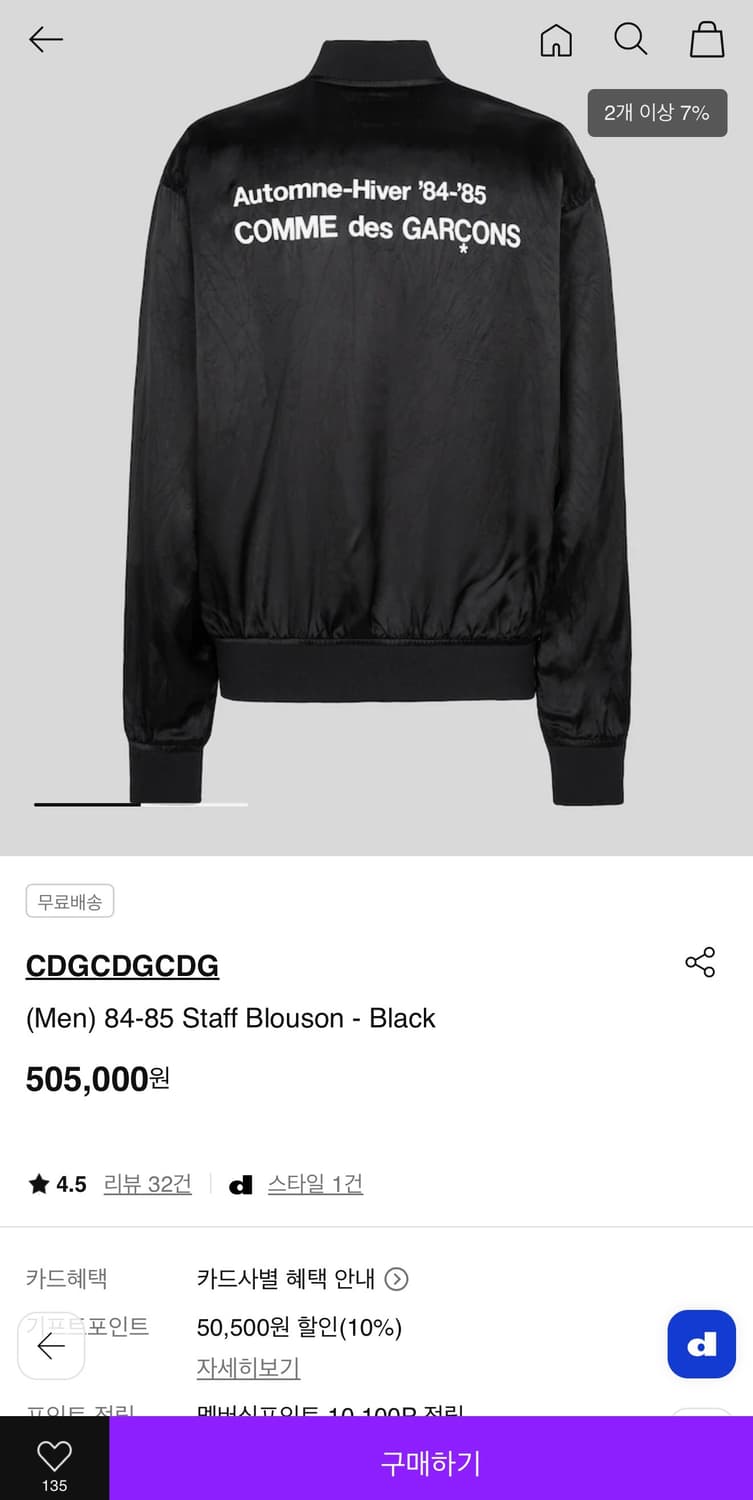Click the 무료배송 free shipping badge
Image resolution: width=753 pixels, height=1500 pixels.
coord(69,900)
